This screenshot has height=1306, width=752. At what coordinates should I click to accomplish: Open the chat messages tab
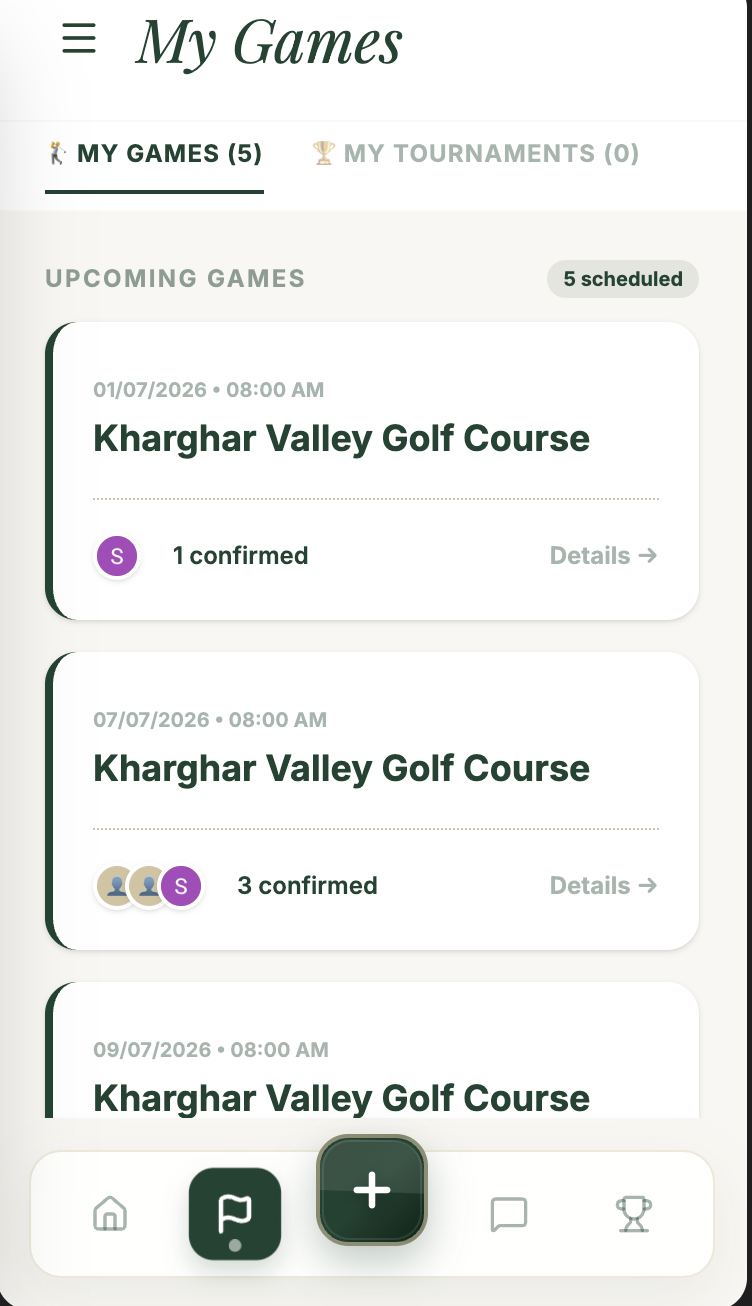tap(509, 1214)
